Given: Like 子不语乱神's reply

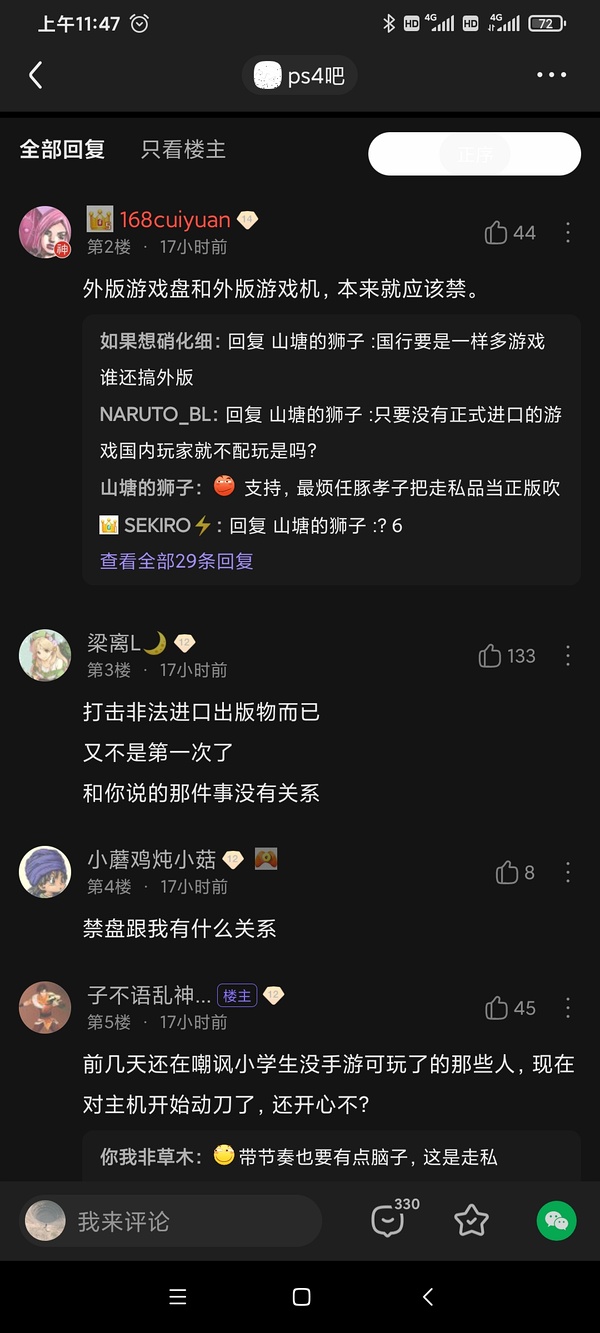Looking at the screenshot, I should click(x=510, y=1008).
